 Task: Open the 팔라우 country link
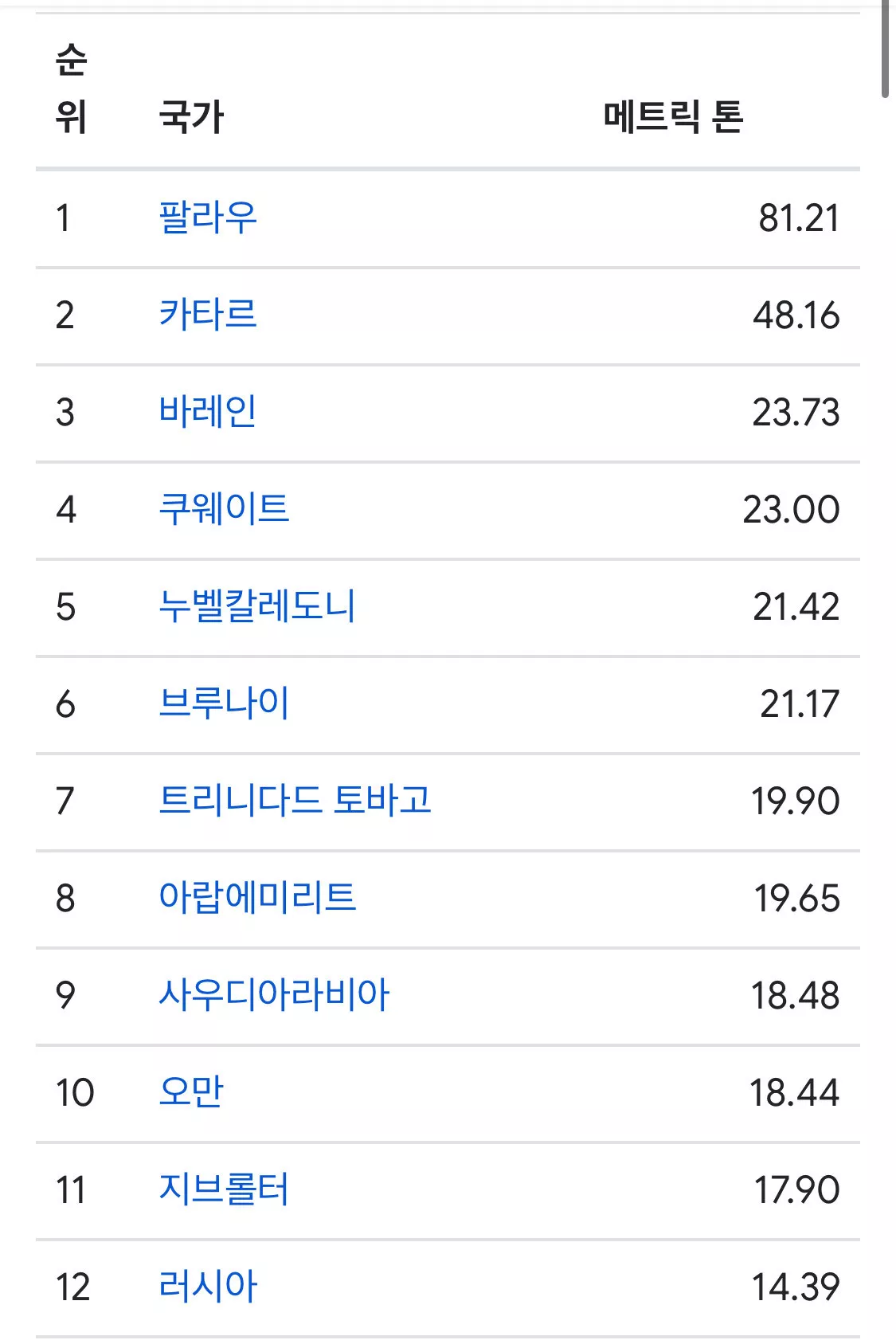tap(208, 217)
